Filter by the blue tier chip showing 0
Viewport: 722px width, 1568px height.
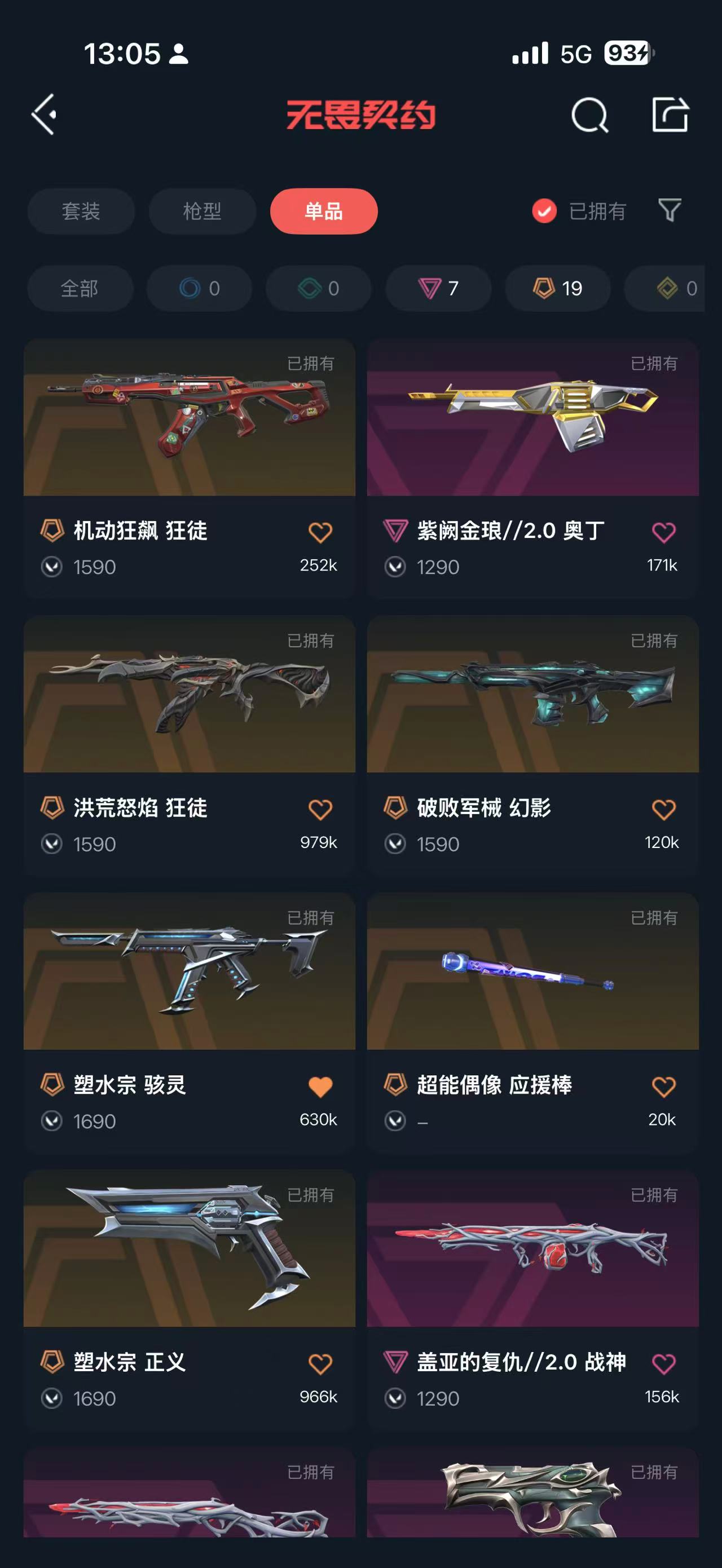(200, 289)
